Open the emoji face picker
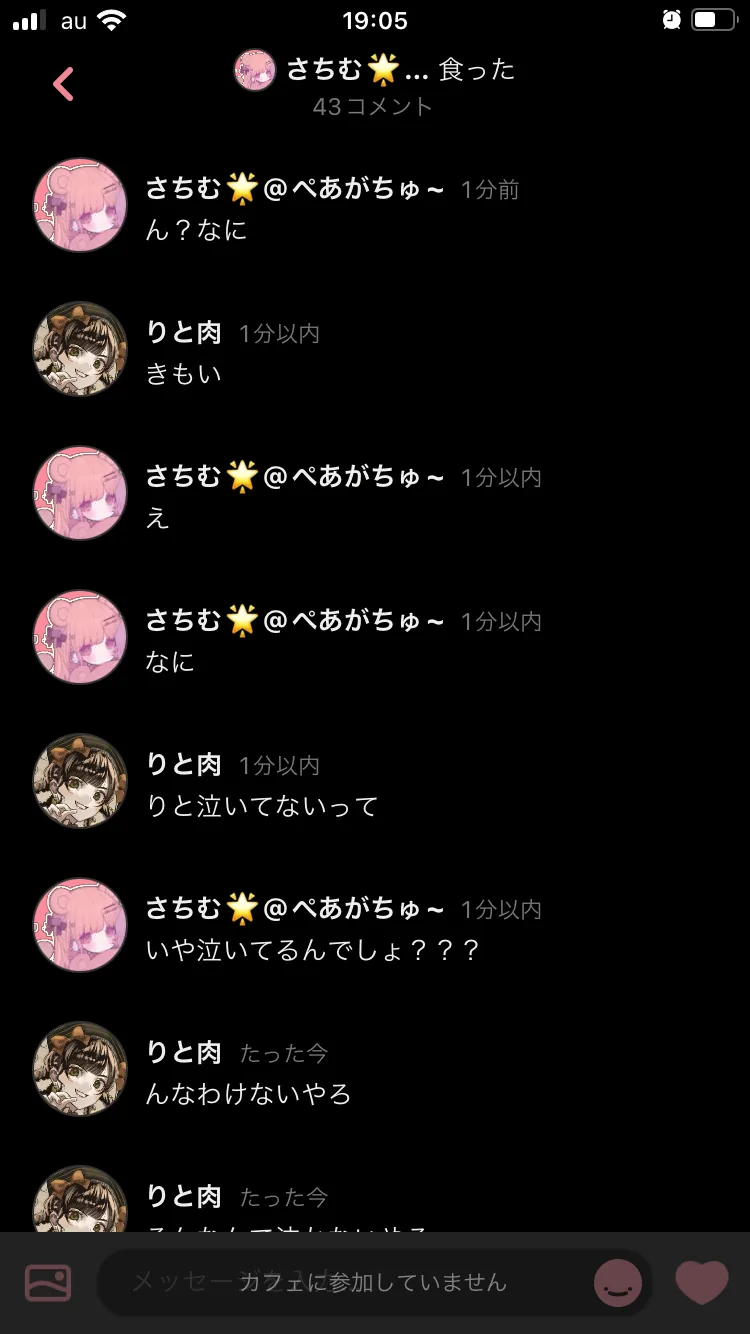 coord(618,1283)
